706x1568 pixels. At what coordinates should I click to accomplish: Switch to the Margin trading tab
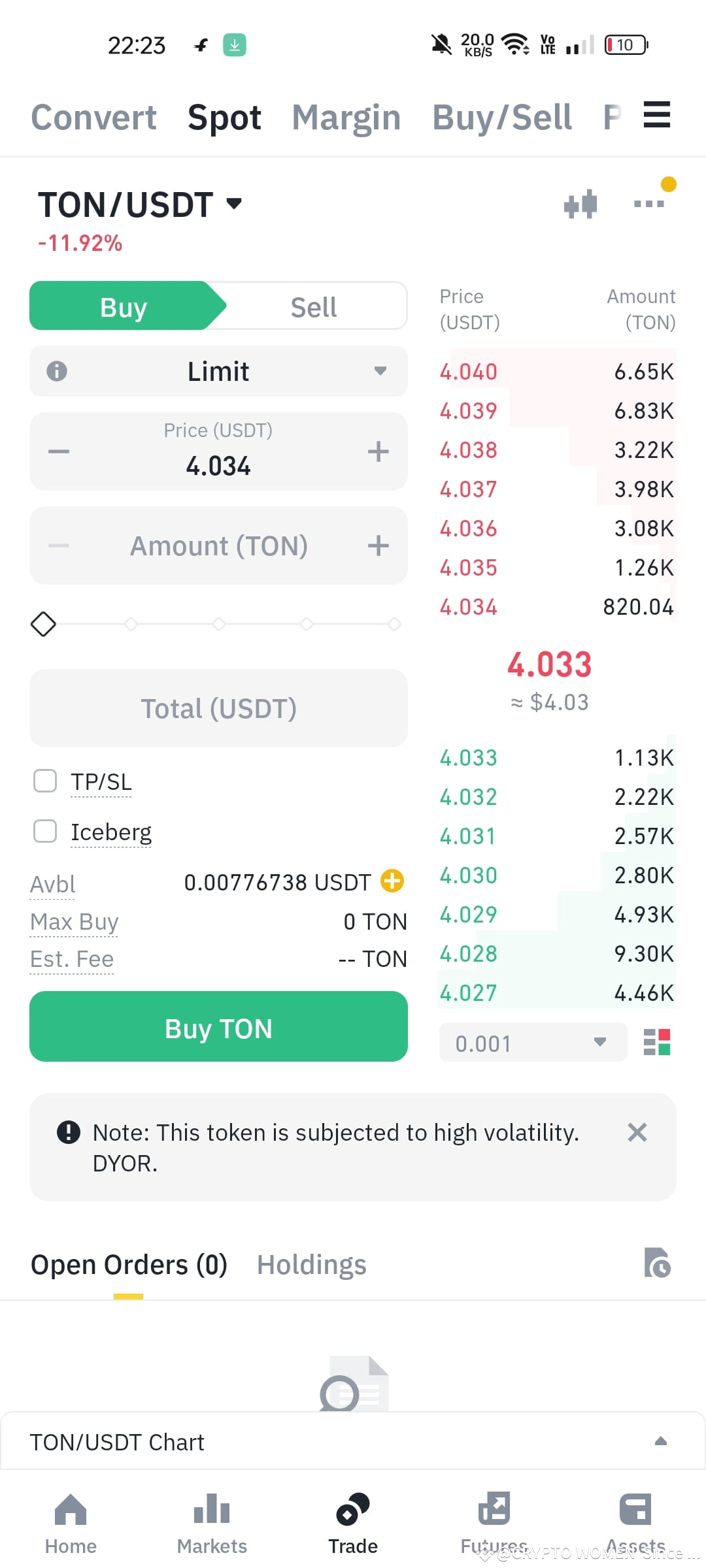point(346,117)
